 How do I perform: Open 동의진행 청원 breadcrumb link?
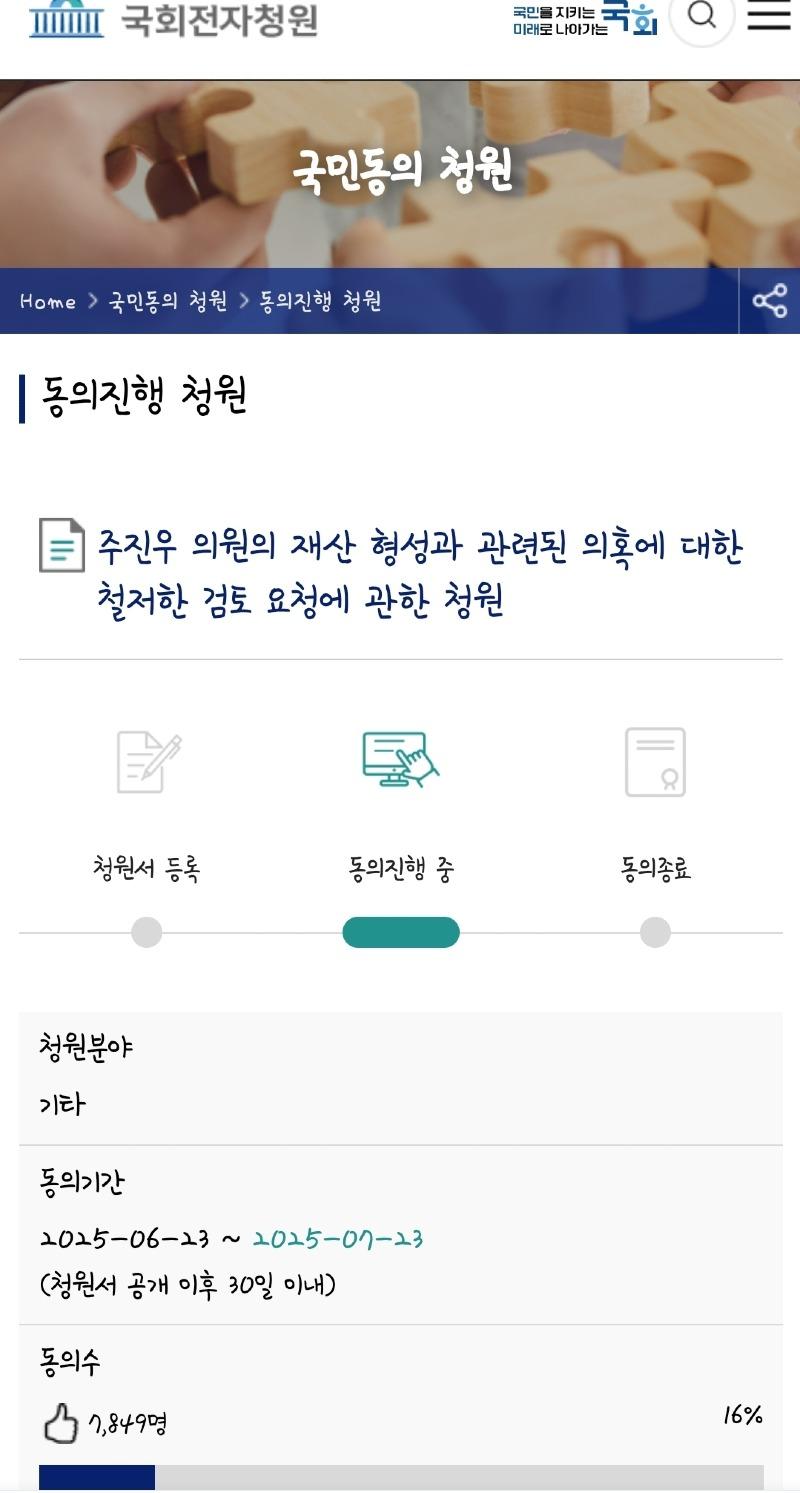coord(320,302)
